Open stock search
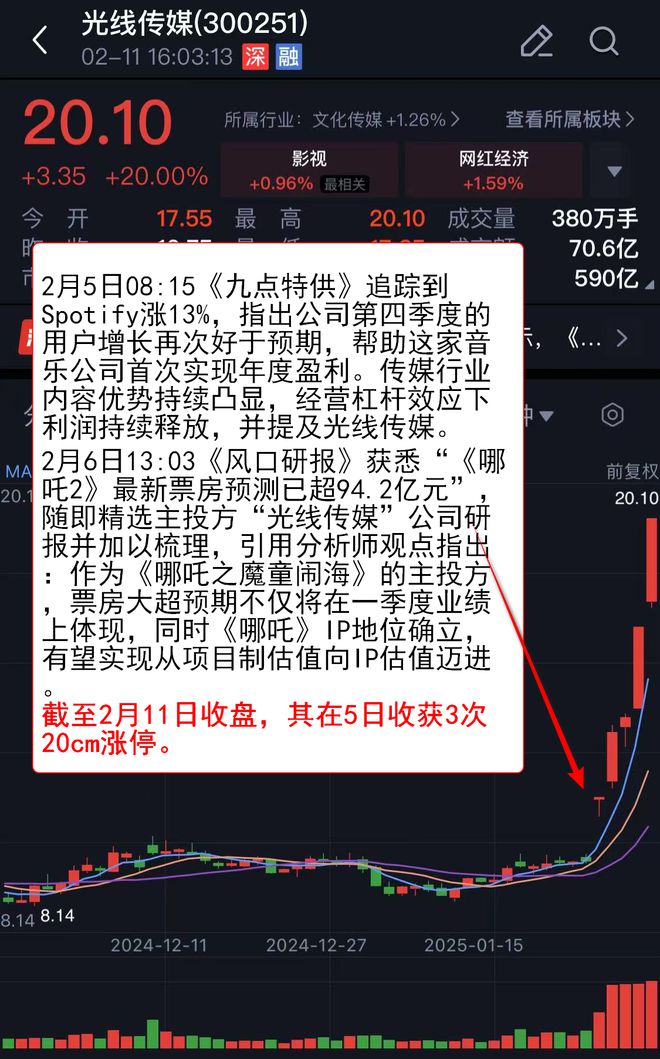Image resolution: width=660 pixels, height=1059 pixels. [x=605, y=41]
